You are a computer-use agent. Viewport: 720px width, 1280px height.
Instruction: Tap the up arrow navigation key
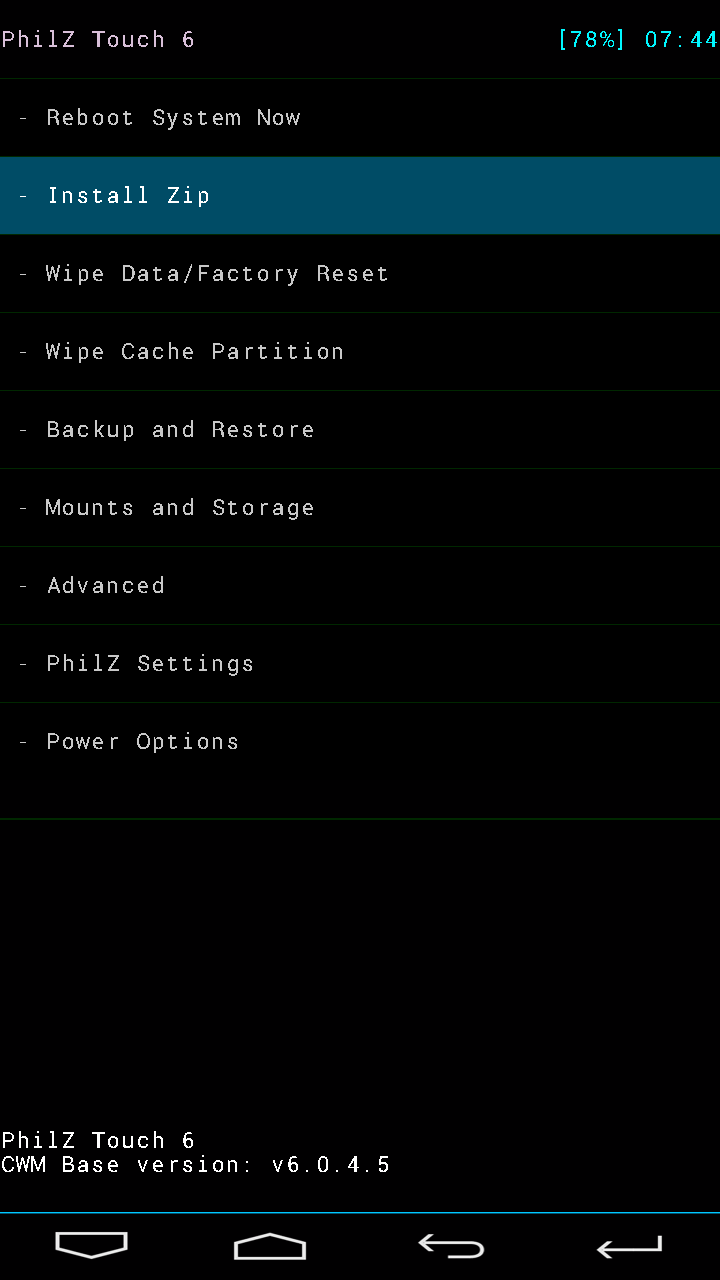pos(270,1246)
